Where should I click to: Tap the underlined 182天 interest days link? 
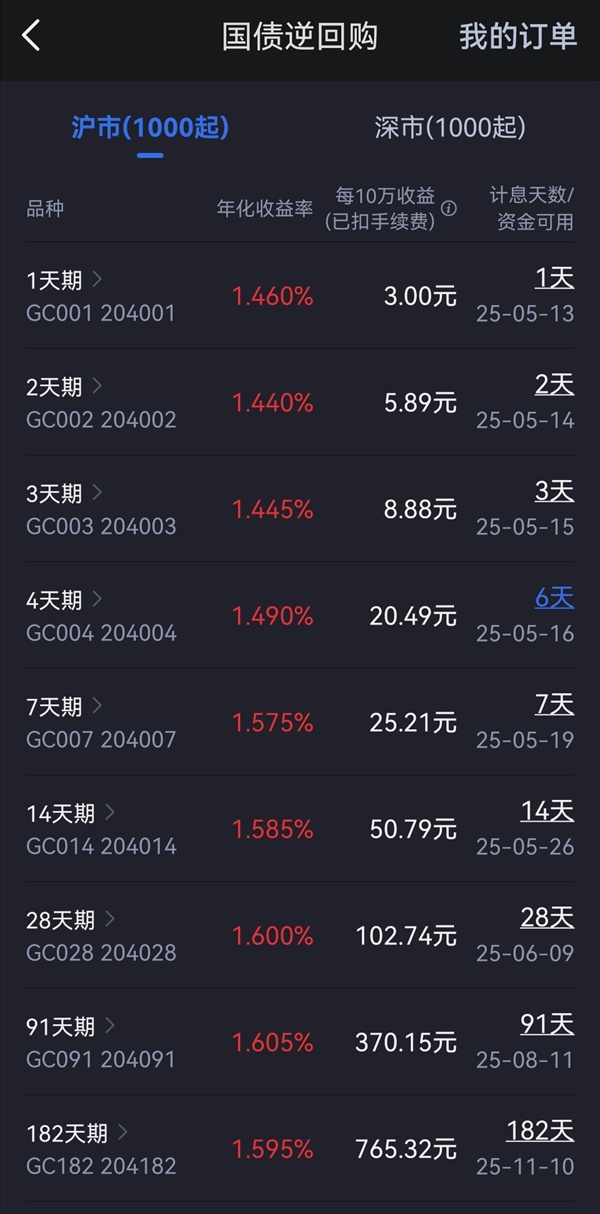(541, 1131)
